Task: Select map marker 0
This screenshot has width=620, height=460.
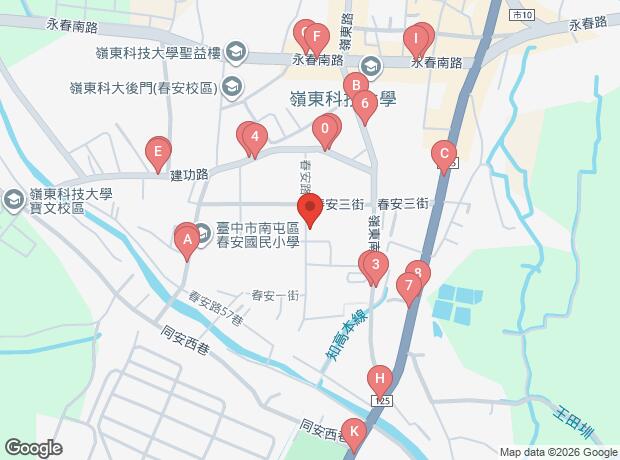Action: (325, 129)
